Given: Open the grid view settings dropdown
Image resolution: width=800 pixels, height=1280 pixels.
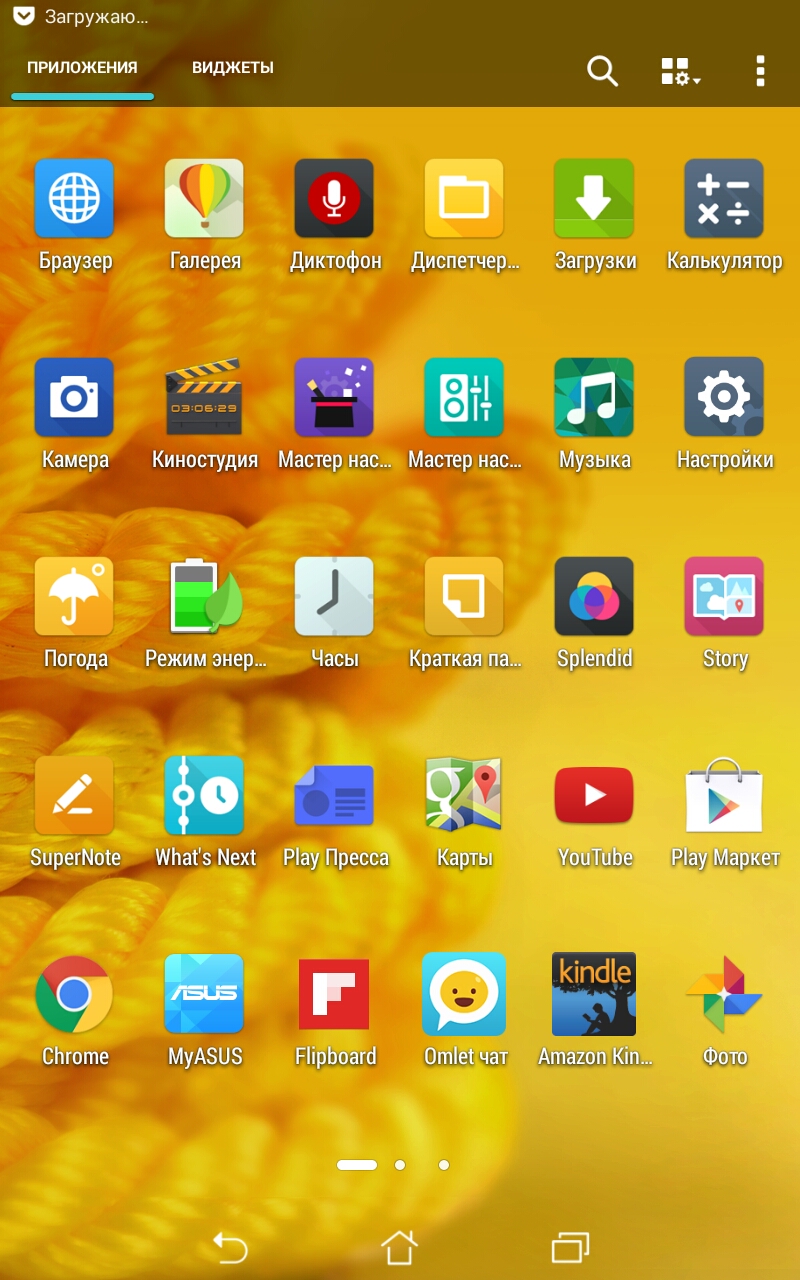Looking at the screenshot, I should [680, 71].
